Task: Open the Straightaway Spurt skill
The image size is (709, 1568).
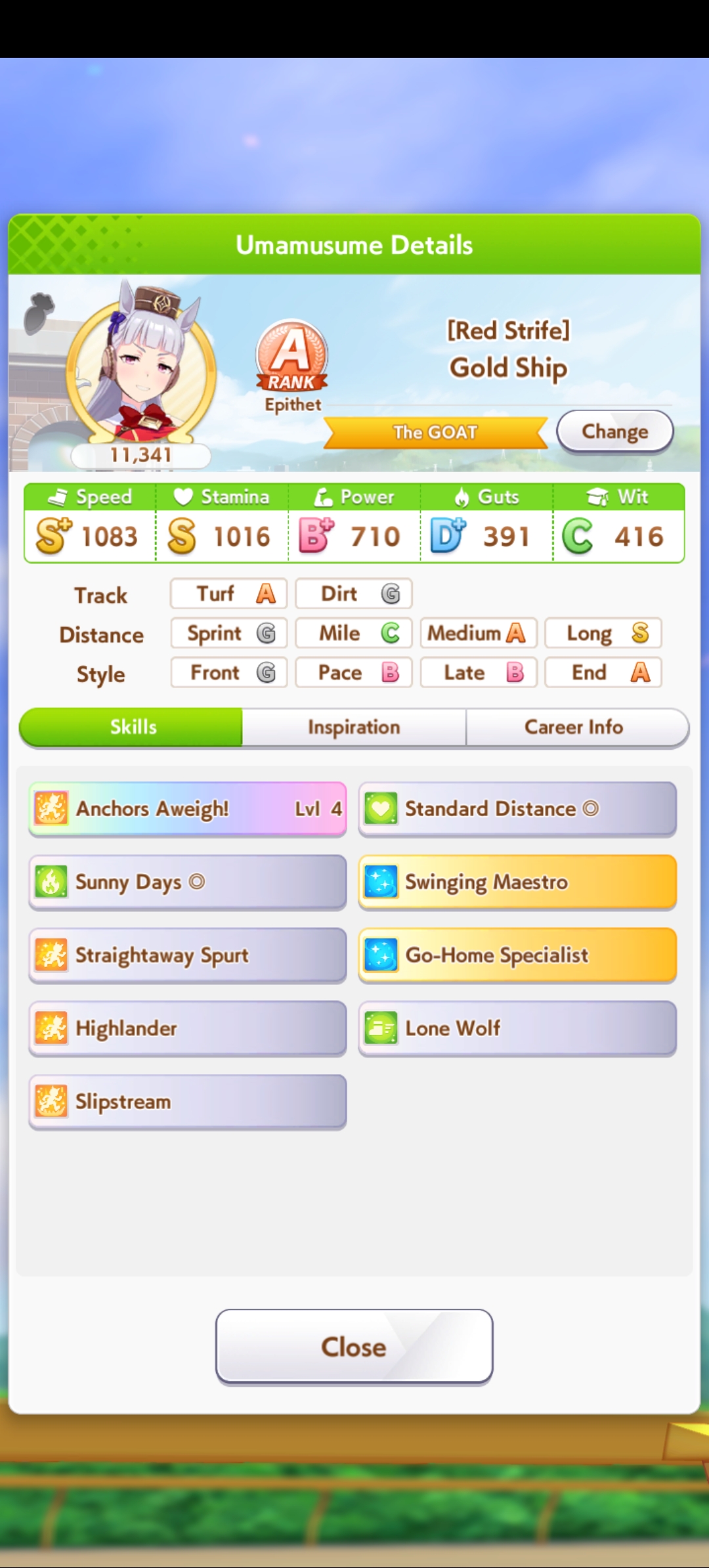Action: point(188,955)
